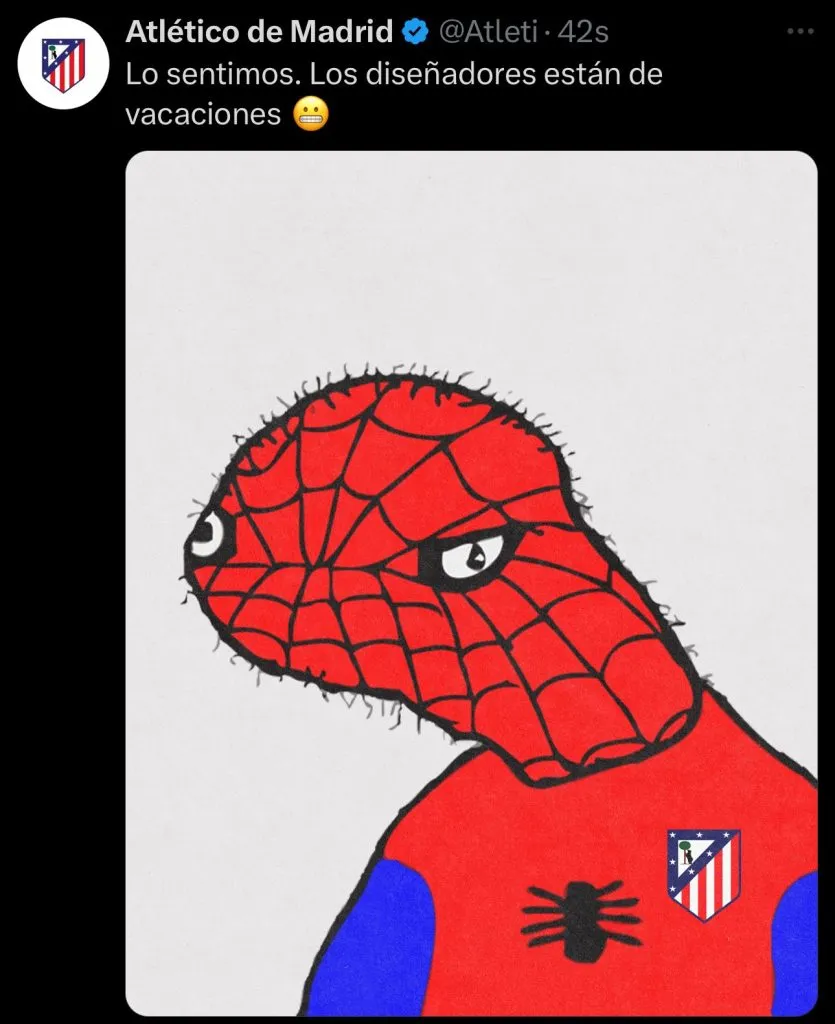Open Atlético de Madrid profile avatar
This screenshot has height=1024, width=835.
click(x=64, y=63)
